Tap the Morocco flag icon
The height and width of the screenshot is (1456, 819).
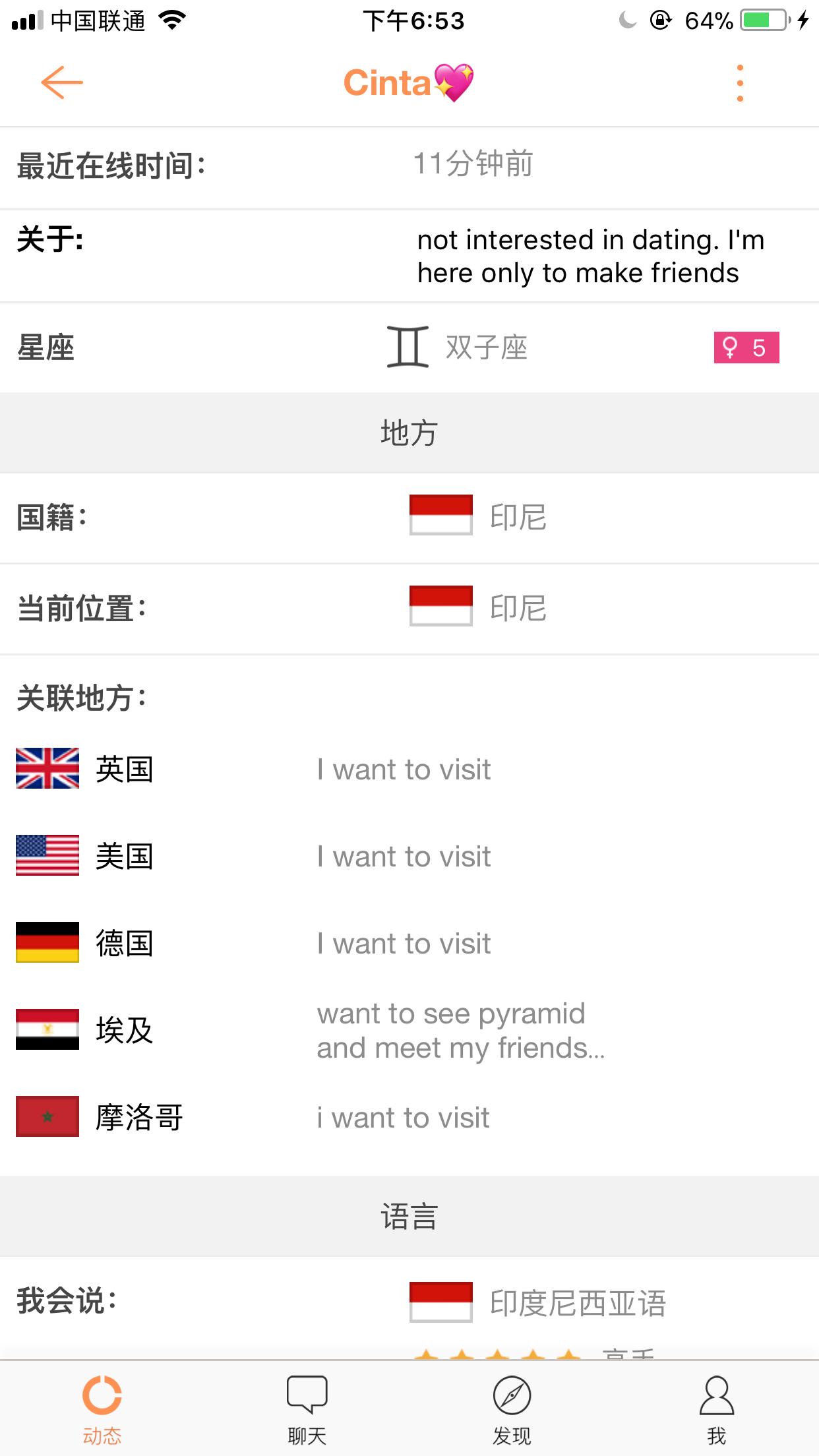46,1117
